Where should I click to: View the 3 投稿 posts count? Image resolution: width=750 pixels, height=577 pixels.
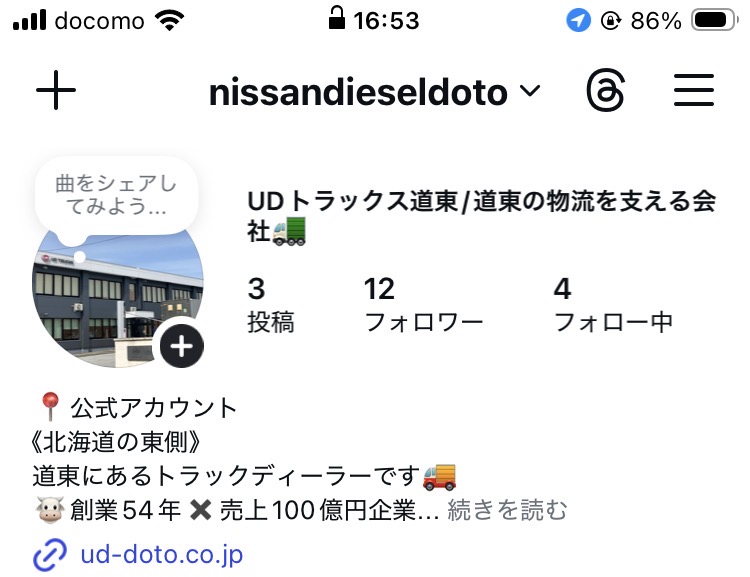pos(270,305)
